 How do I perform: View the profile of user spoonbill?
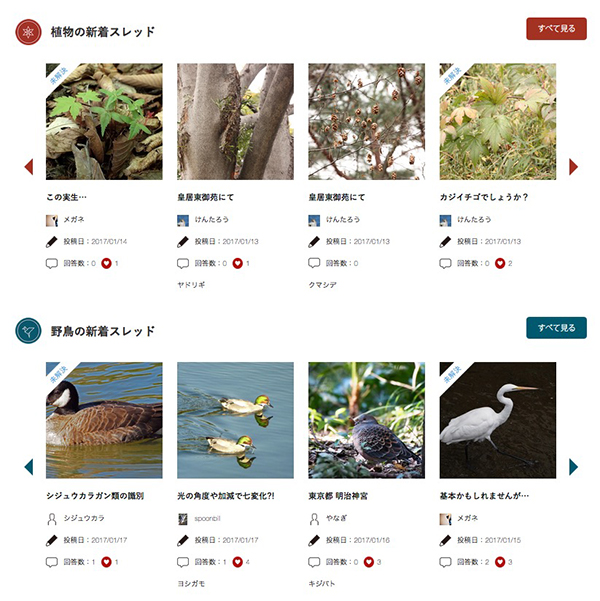tap(207, 518)
